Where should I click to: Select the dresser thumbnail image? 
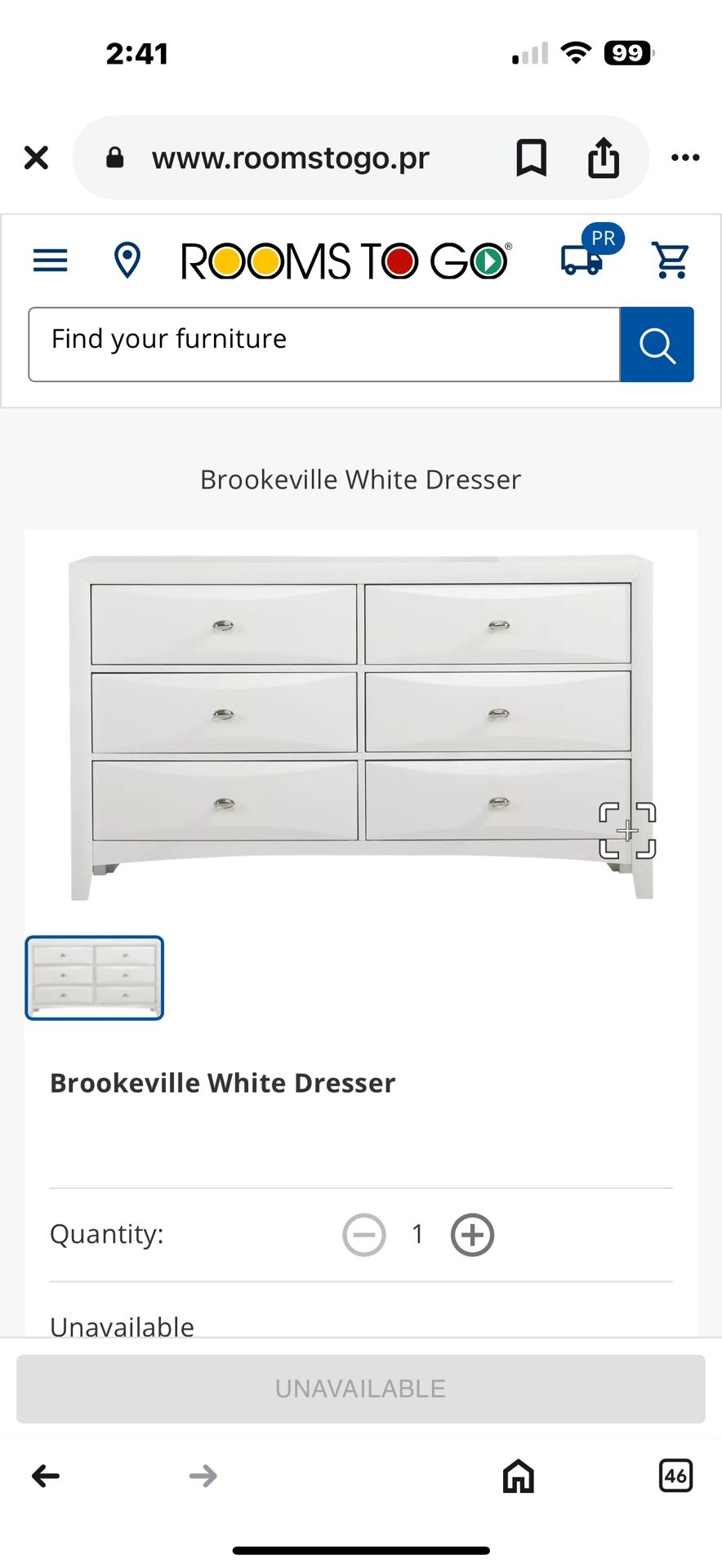click(95, 978)
